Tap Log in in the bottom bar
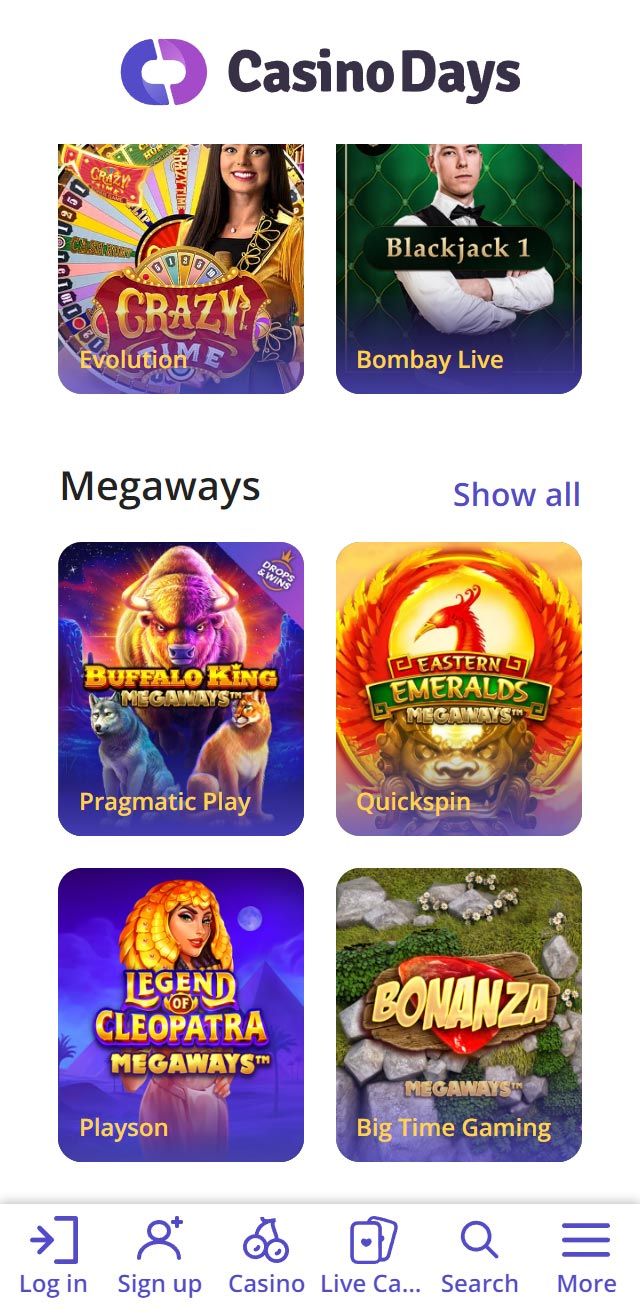The height and width of the screenshot is (1316, 640). click(53, 1258)
